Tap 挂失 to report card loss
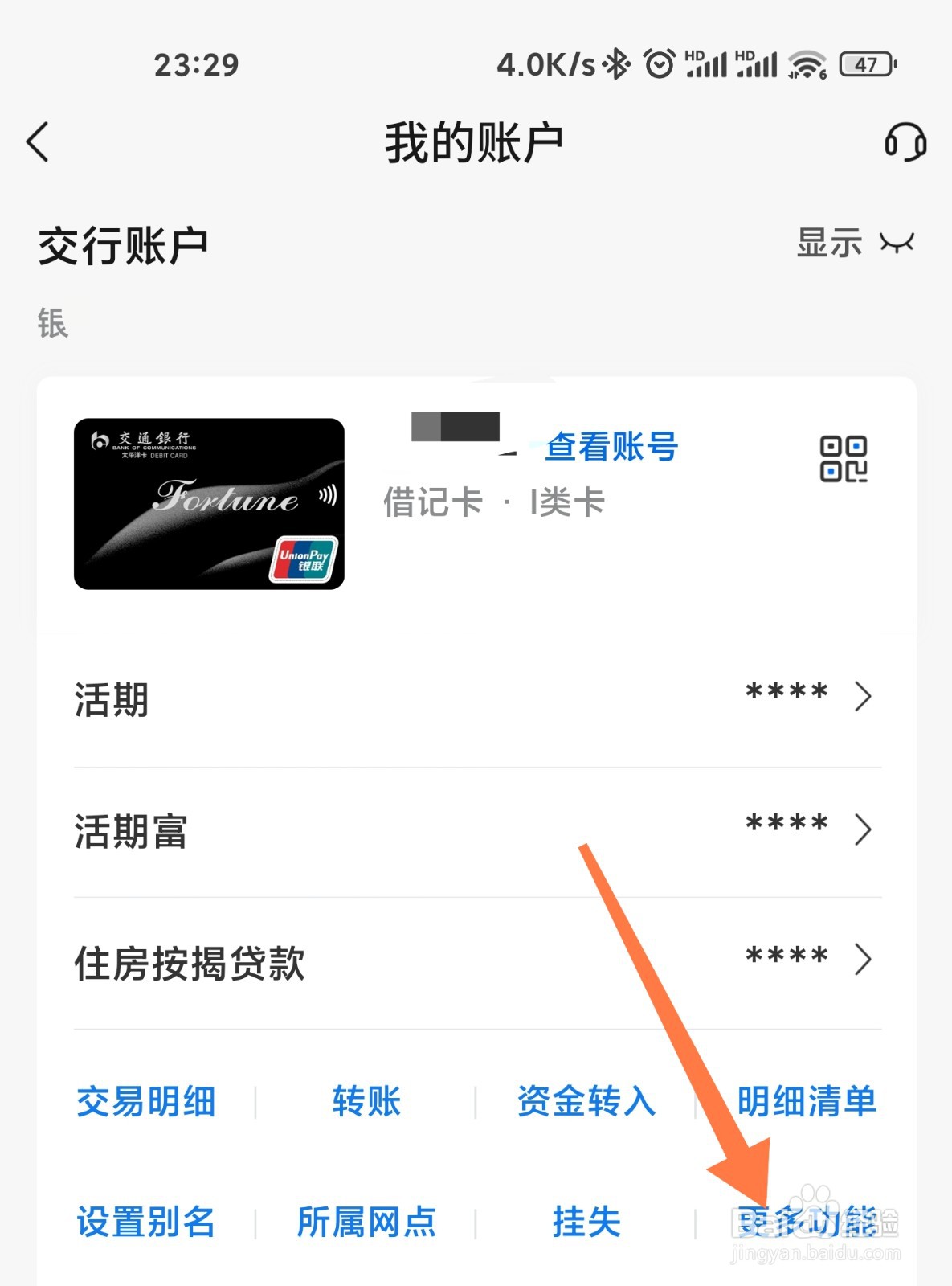 click(585, 1223)
